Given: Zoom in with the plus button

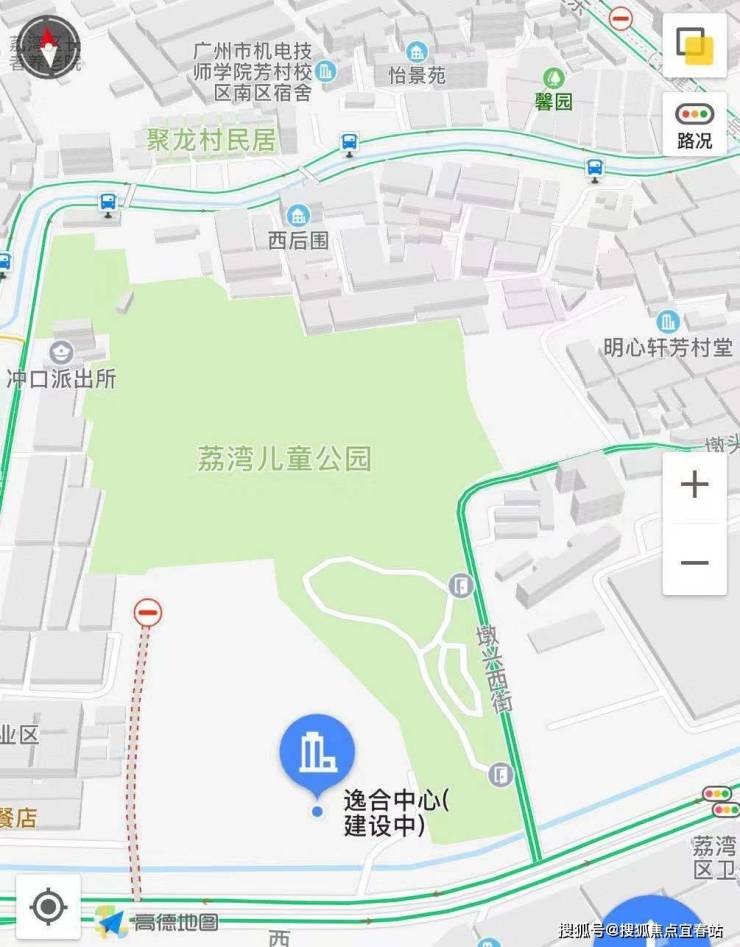Looking at the screenshot, I should coord(694,486).
